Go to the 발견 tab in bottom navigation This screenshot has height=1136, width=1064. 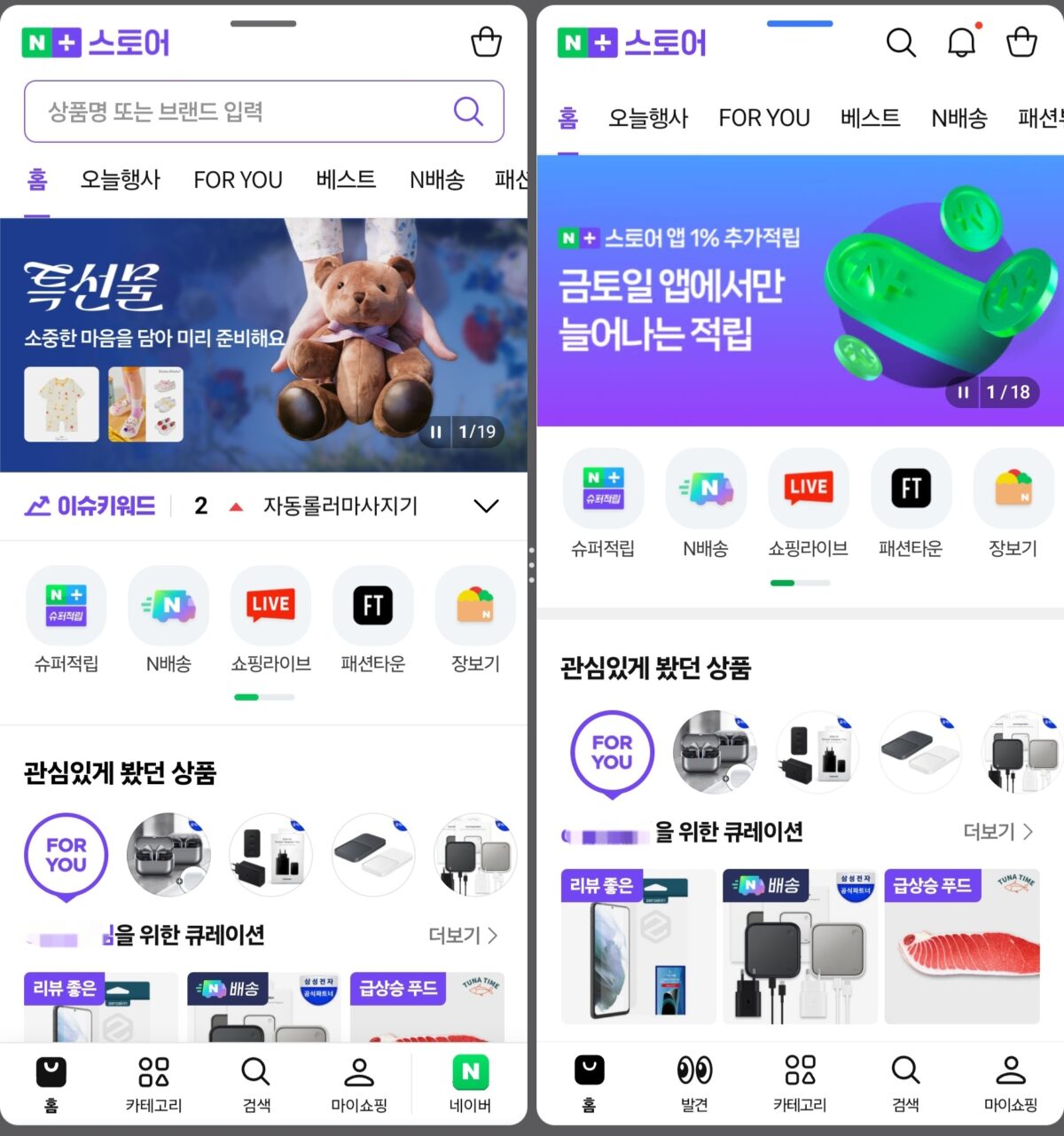click(694, 1083)
